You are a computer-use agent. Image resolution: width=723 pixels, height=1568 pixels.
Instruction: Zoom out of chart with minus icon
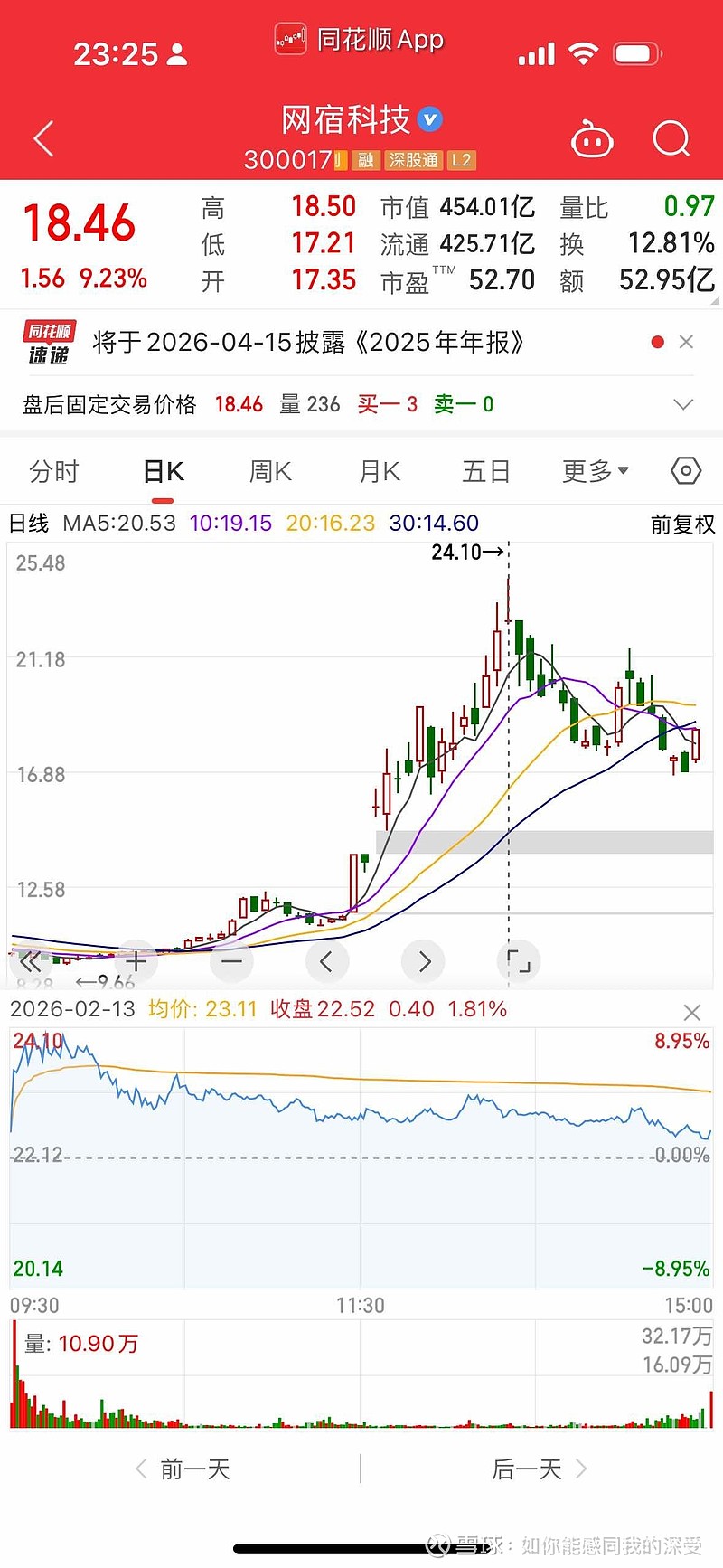coord(231,961)
